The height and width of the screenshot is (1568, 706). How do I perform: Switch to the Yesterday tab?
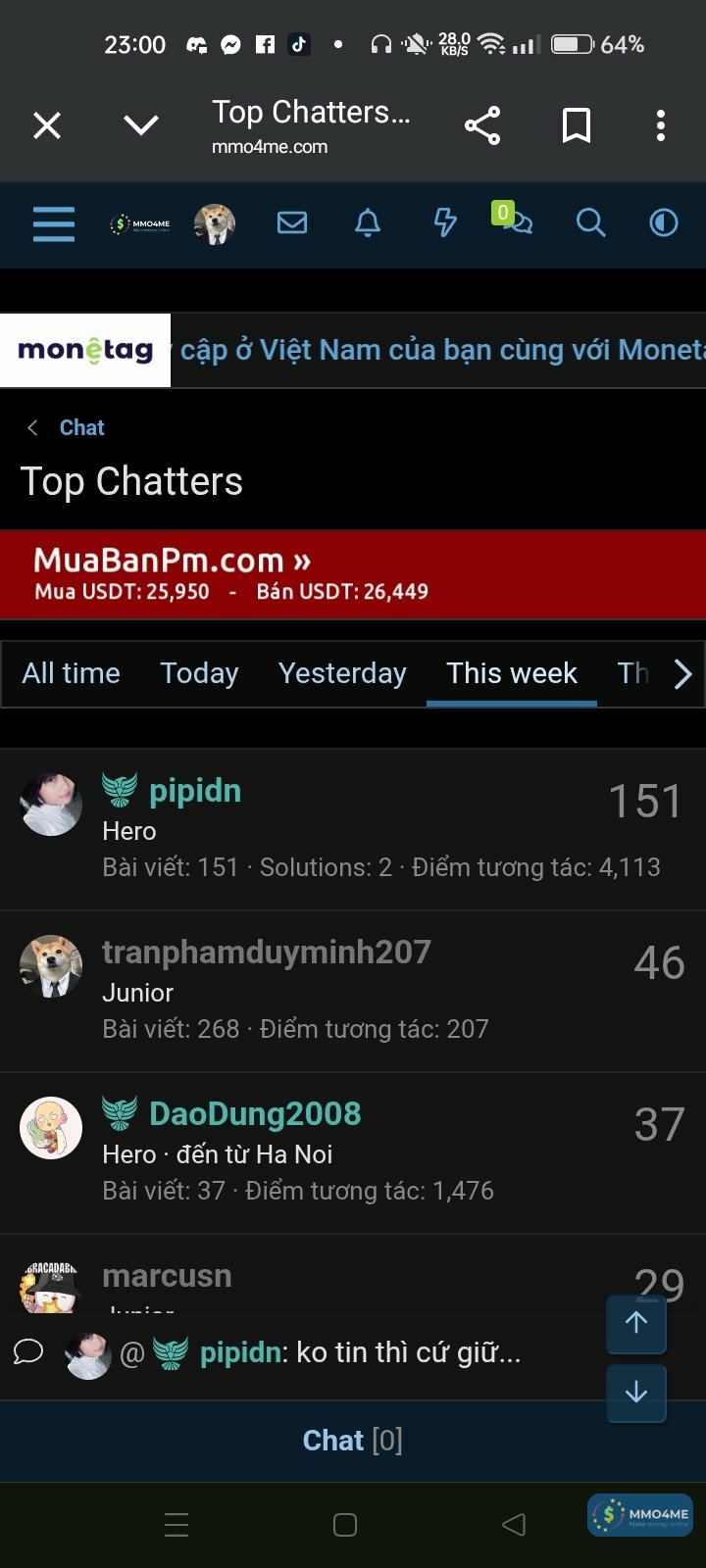(342, 673)
